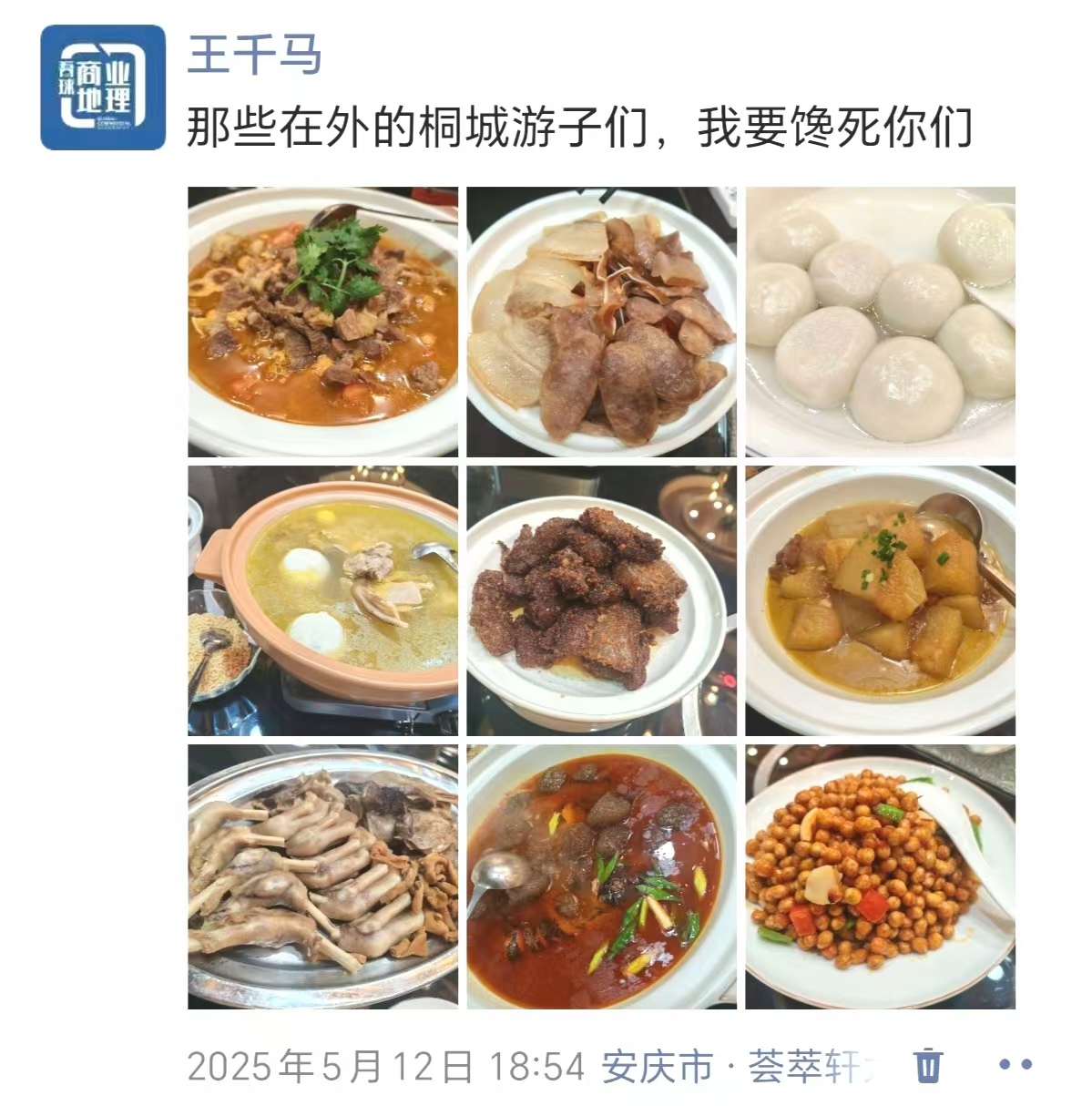Open 王千马's profile avatar
Screen dimensions: 1092x1106
pyautogui.click(x=103, y=87)
